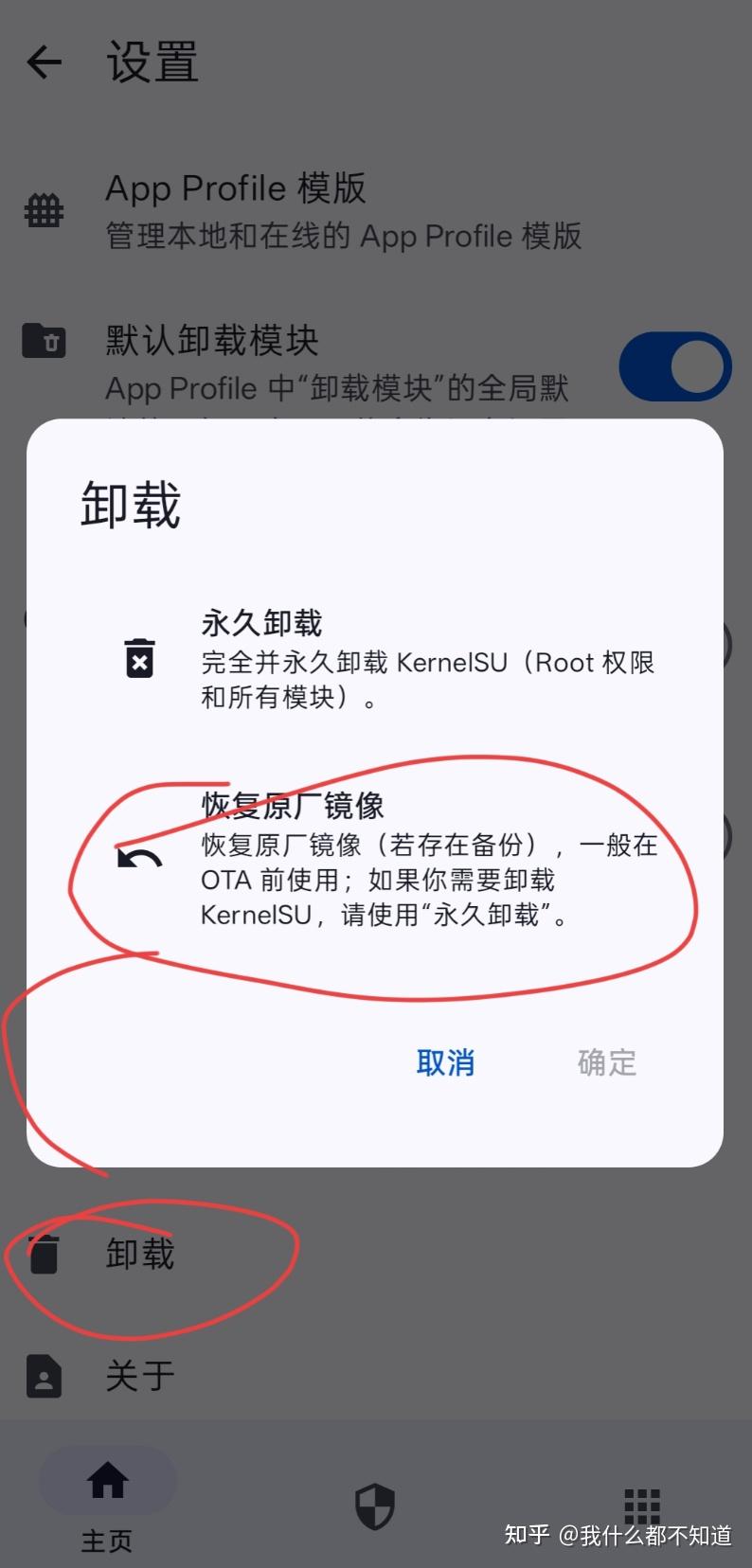This screenshot has width=752, height=1568.
Task: Click the 卸载 trash icon in settings list
Action: [x=44, y=1253]
